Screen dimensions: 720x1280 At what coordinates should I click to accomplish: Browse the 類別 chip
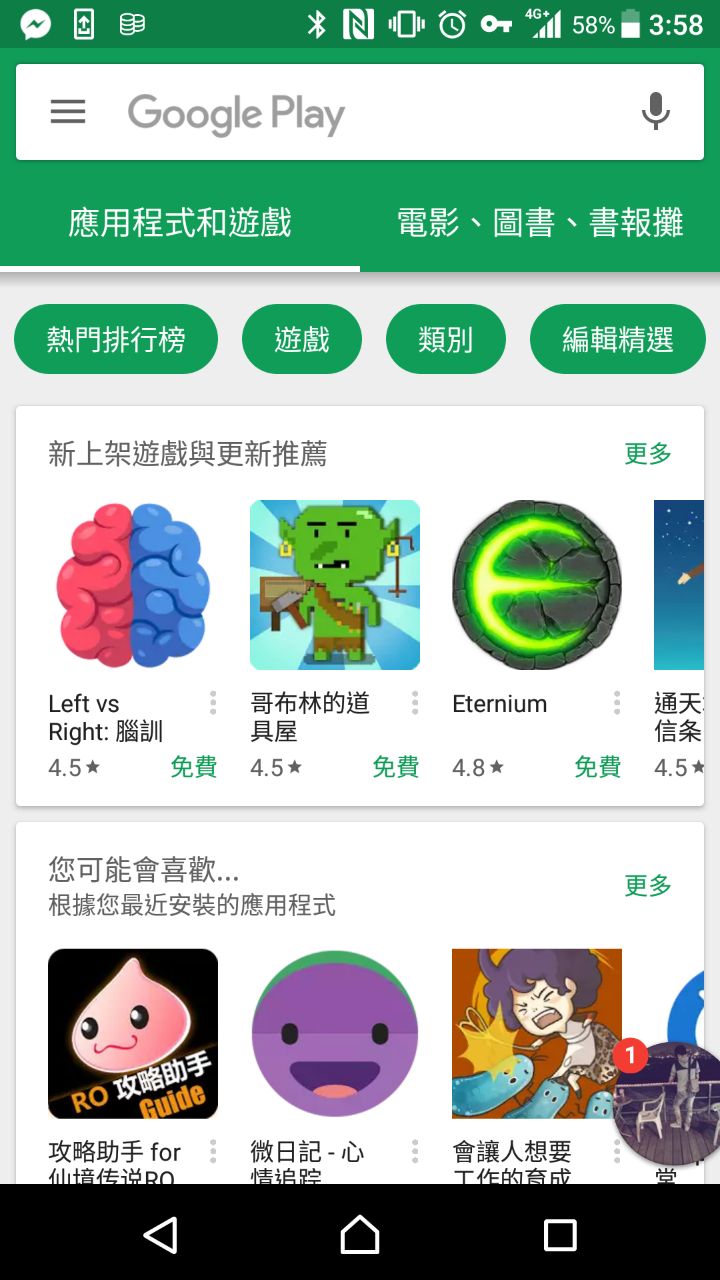pyautogui.click(x=446, y=340)
